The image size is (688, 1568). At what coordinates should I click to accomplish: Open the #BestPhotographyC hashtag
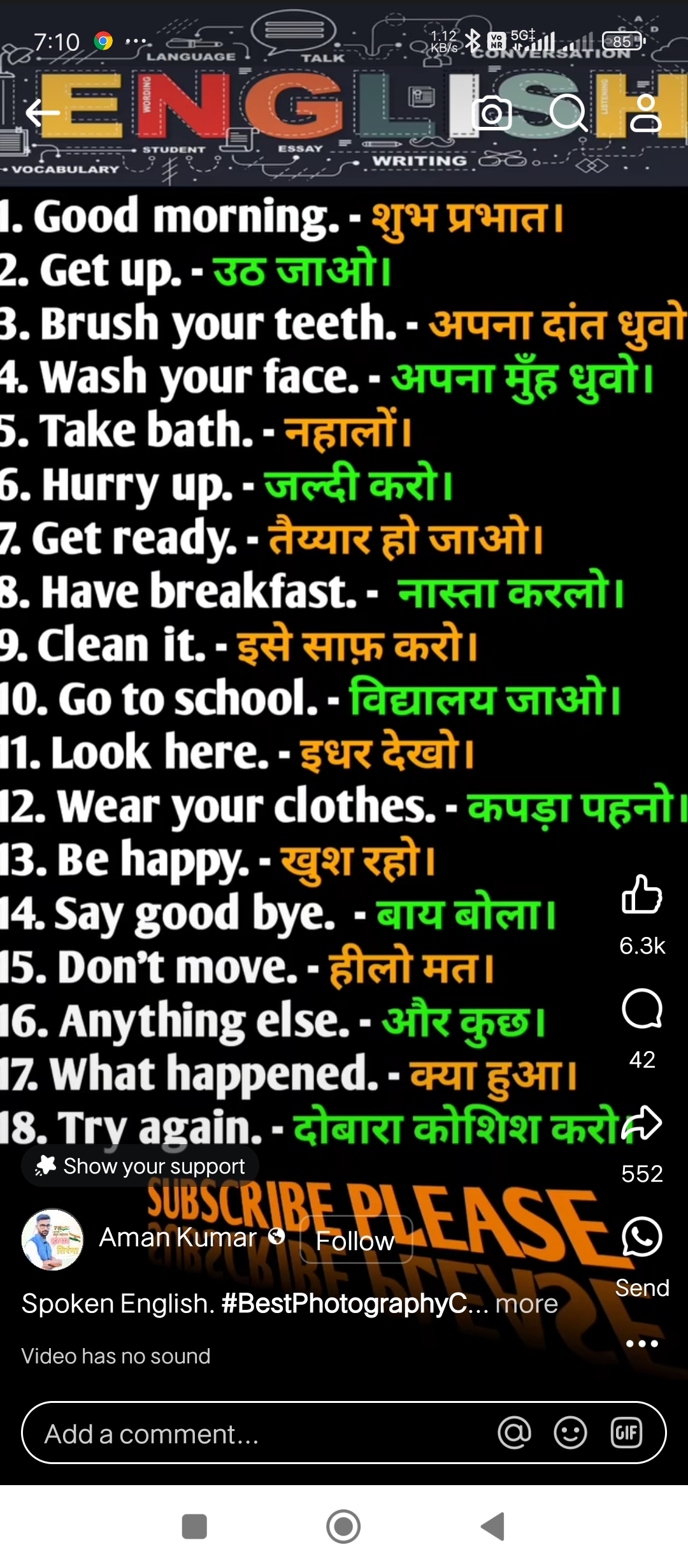344,1304
